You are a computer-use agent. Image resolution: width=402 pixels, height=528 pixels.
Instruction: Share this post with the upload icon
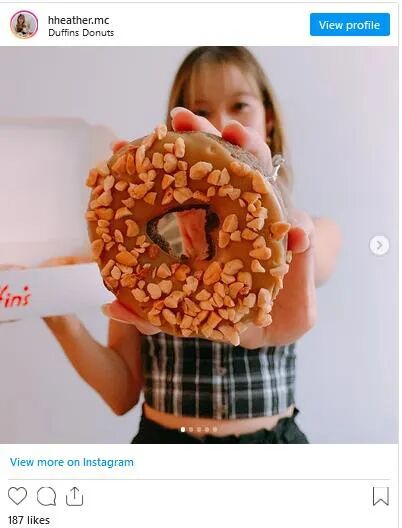74,496
